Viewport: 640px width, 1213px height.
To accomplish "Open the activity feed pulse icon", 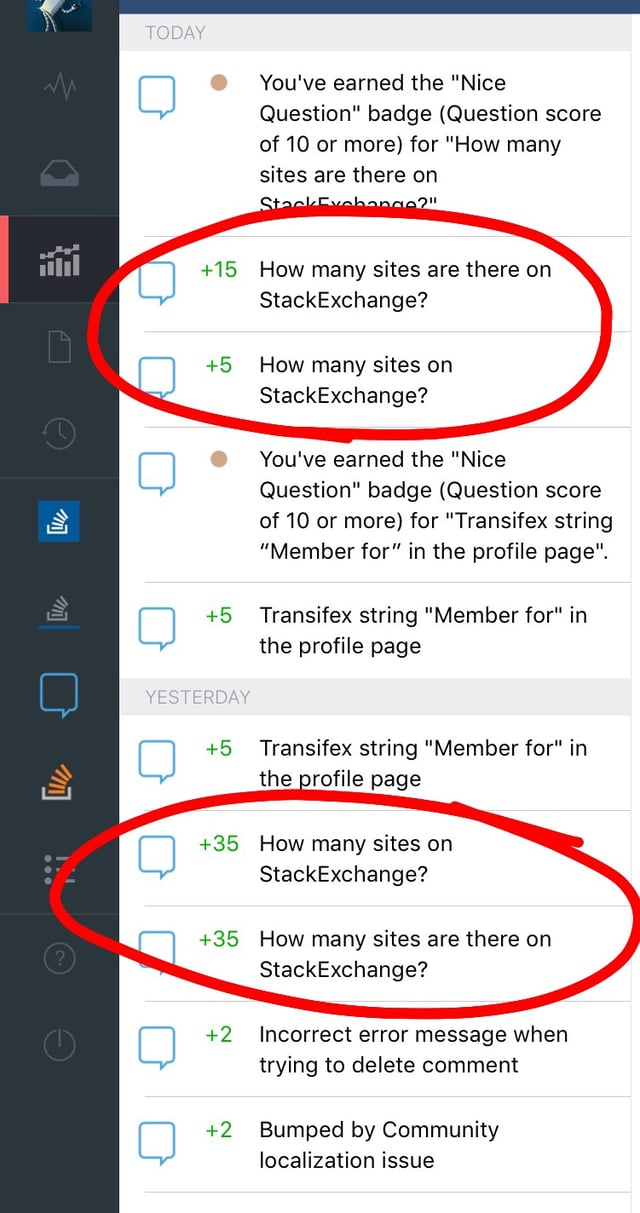I will point(59,91).
